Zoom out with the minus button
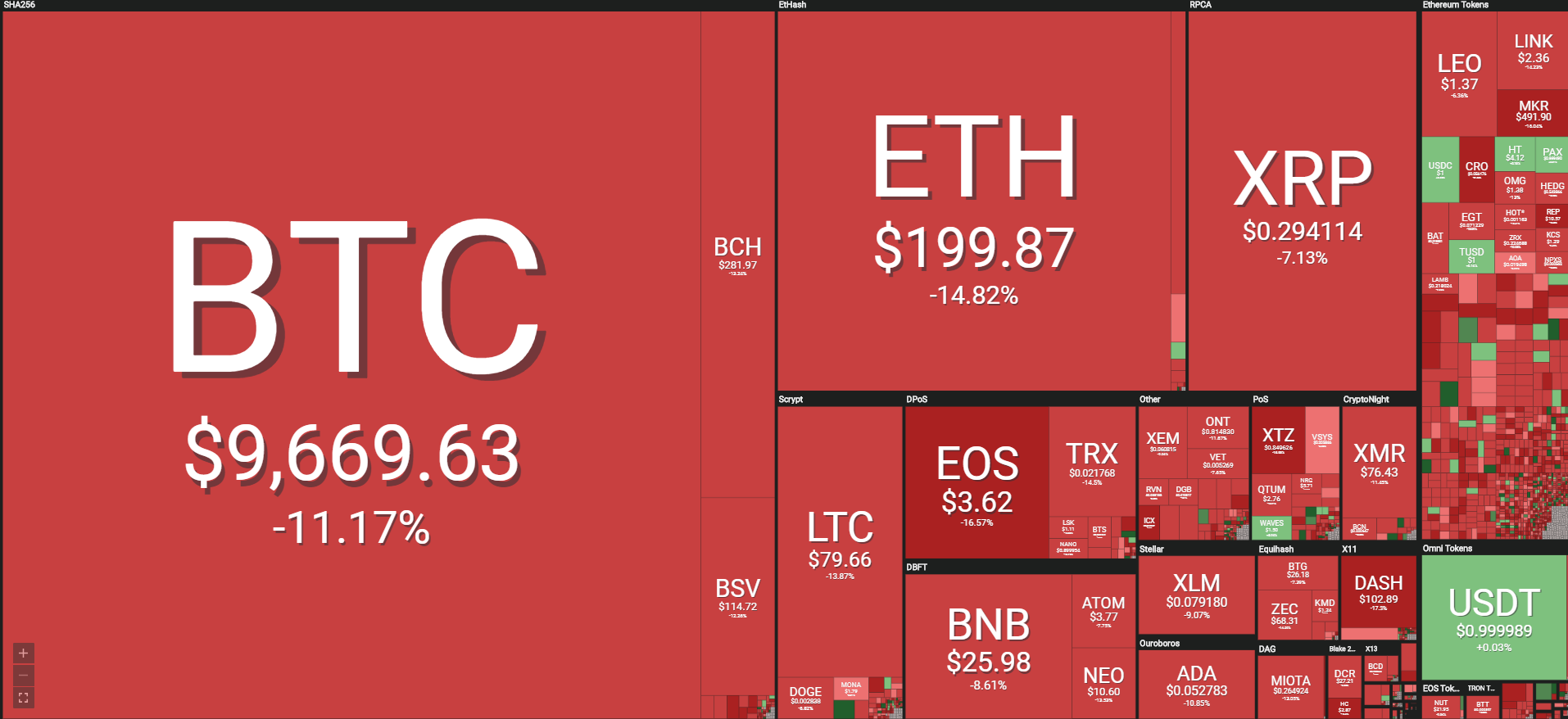Viewport: 1568px width, 719px height. [x=23, y=676]
